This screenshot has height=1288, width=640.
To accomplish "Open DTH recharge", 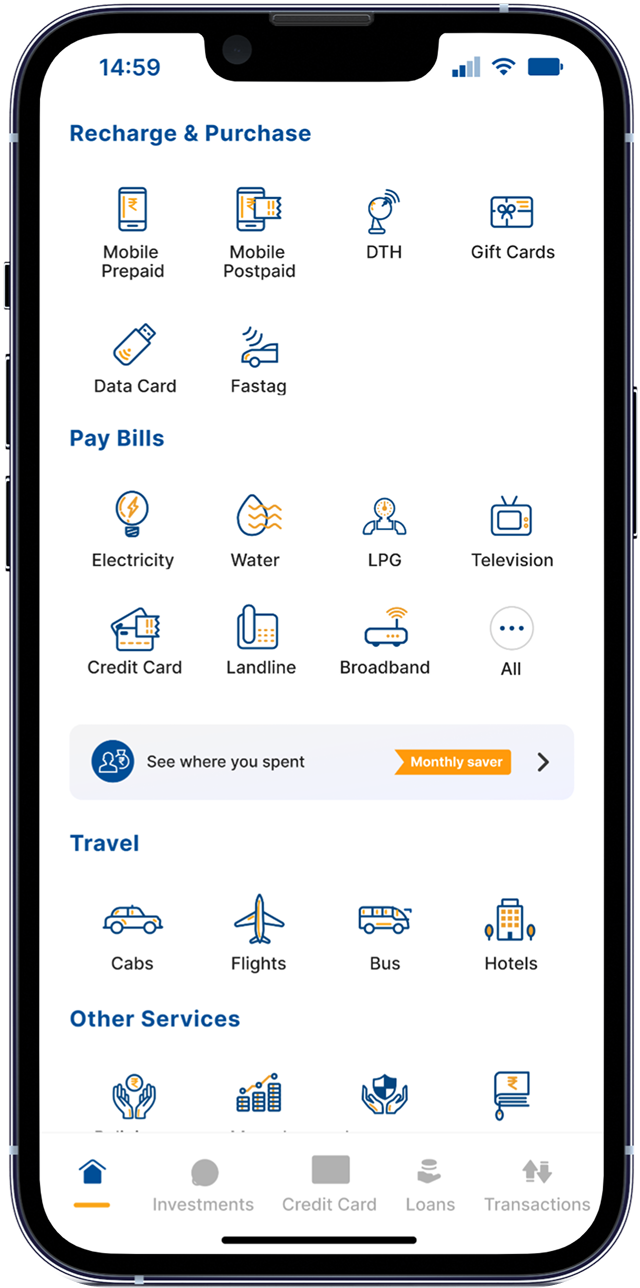I will [384, 225].
